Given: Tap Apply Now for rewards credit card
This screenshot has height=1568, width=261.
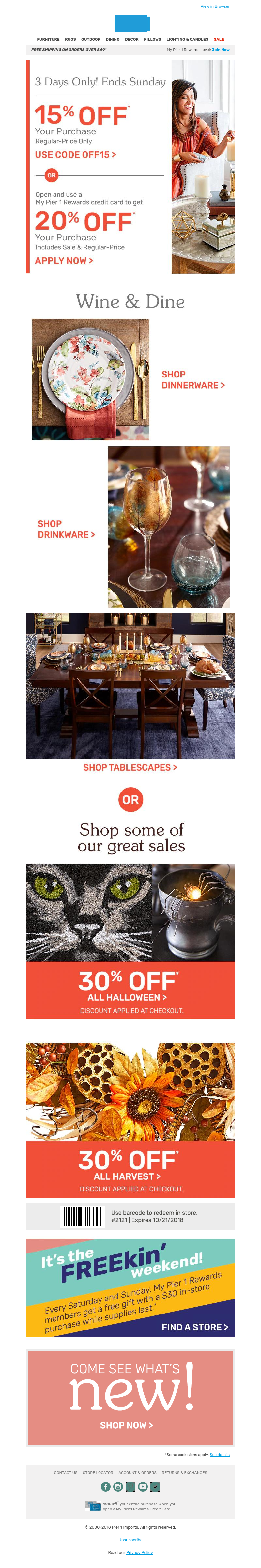Looking at the screenshot, I should (63, 261).
